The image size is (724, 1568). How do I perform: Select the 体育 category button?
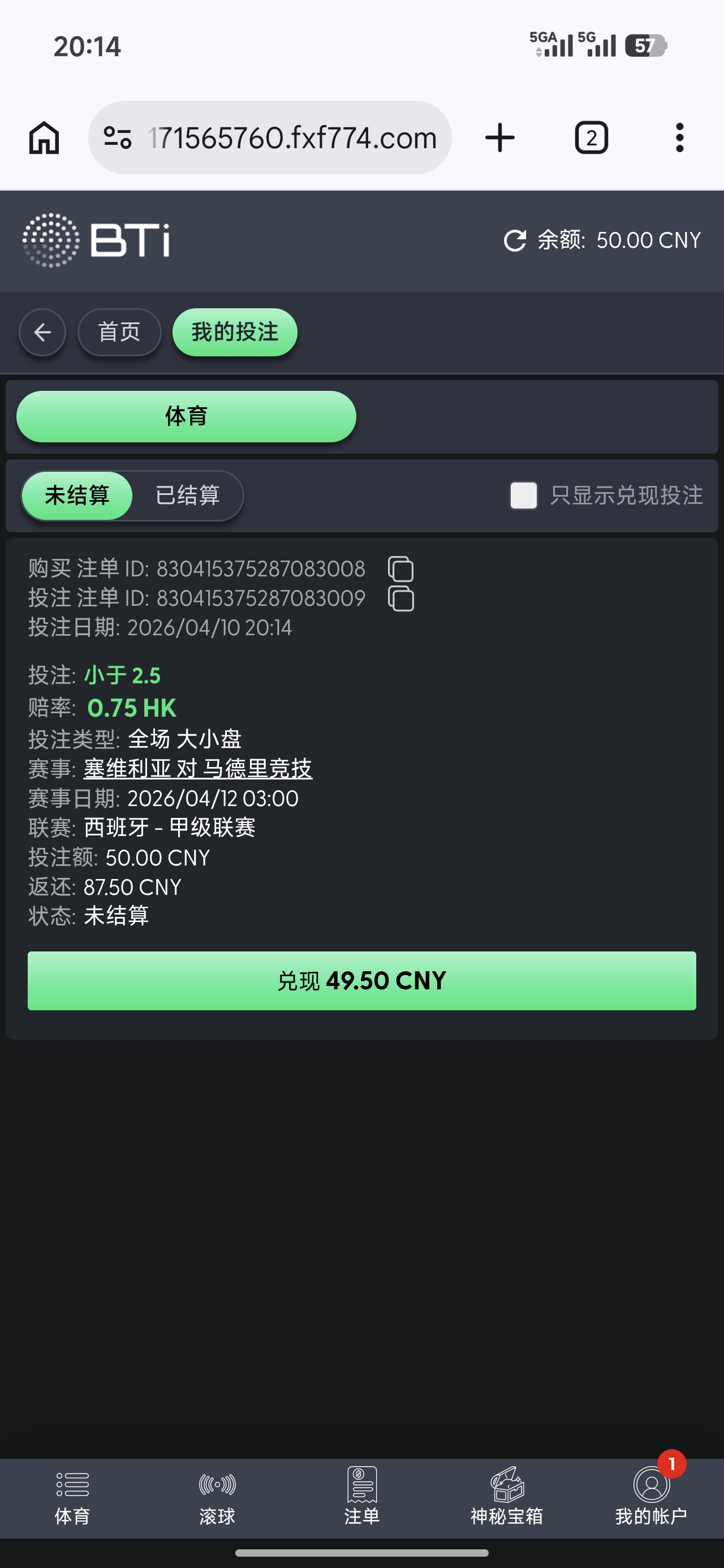[186, 416]
